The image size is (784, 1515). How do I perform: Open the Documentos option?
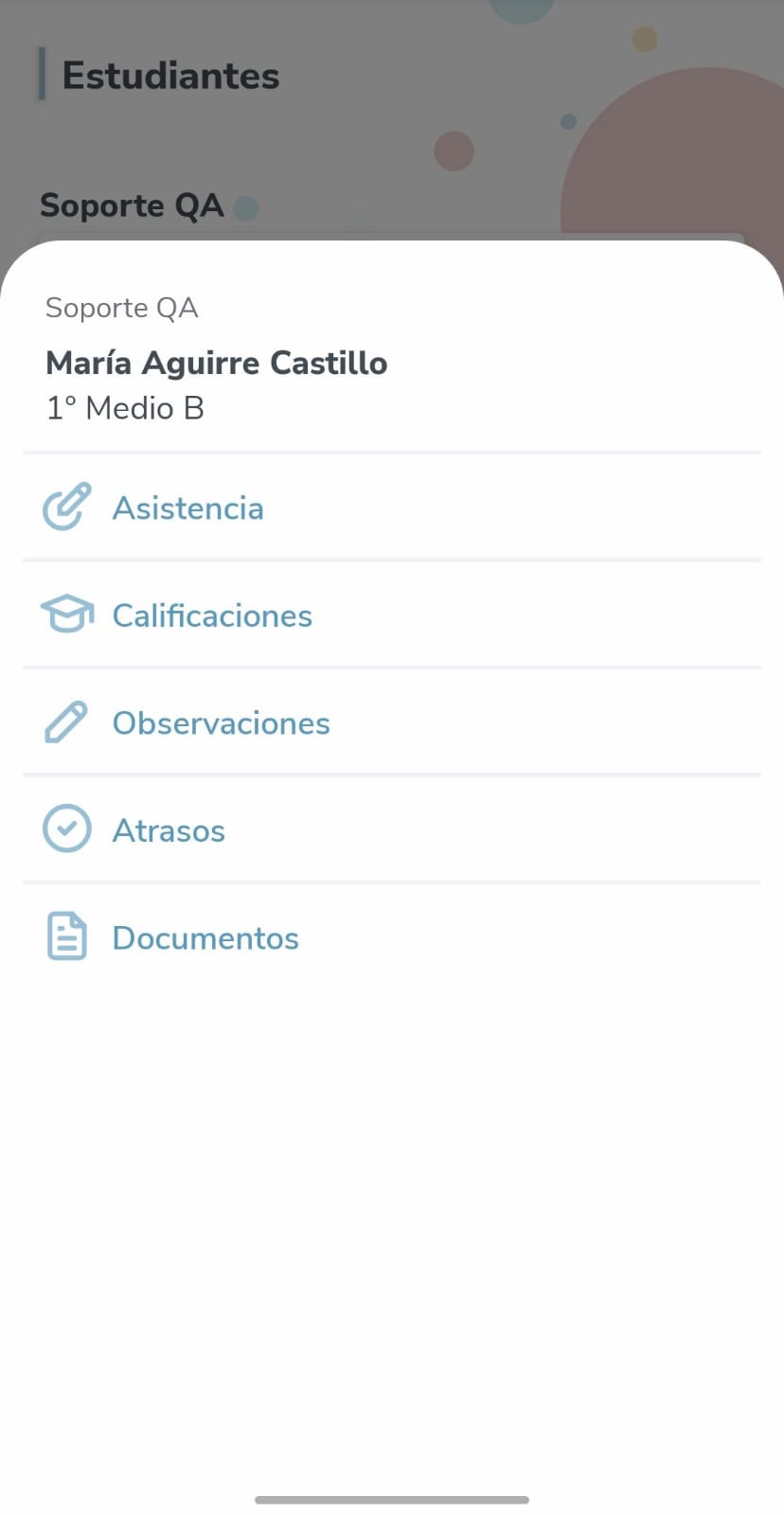[205, 938]
